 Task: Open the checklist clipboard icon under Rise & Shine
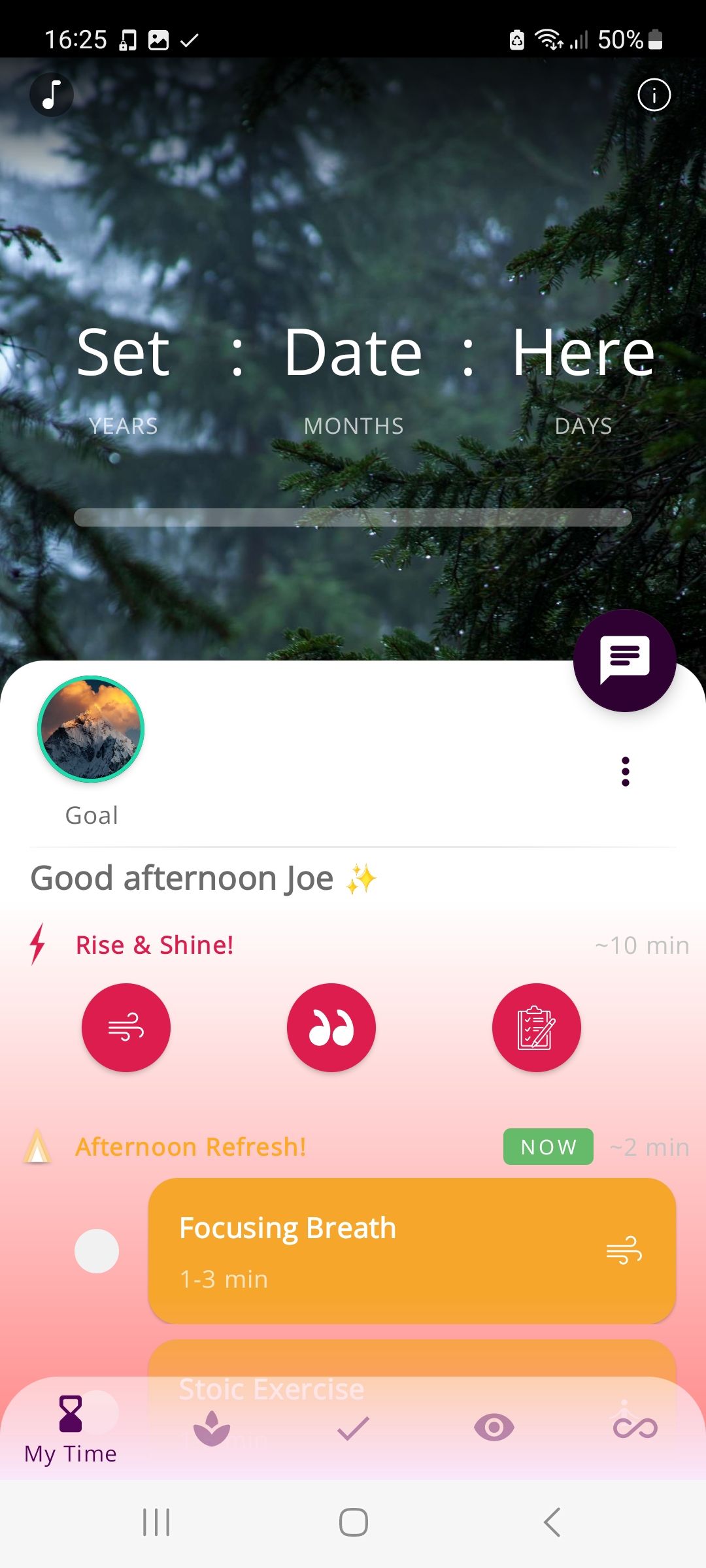pyautogui.click(x=536, y=1027)
